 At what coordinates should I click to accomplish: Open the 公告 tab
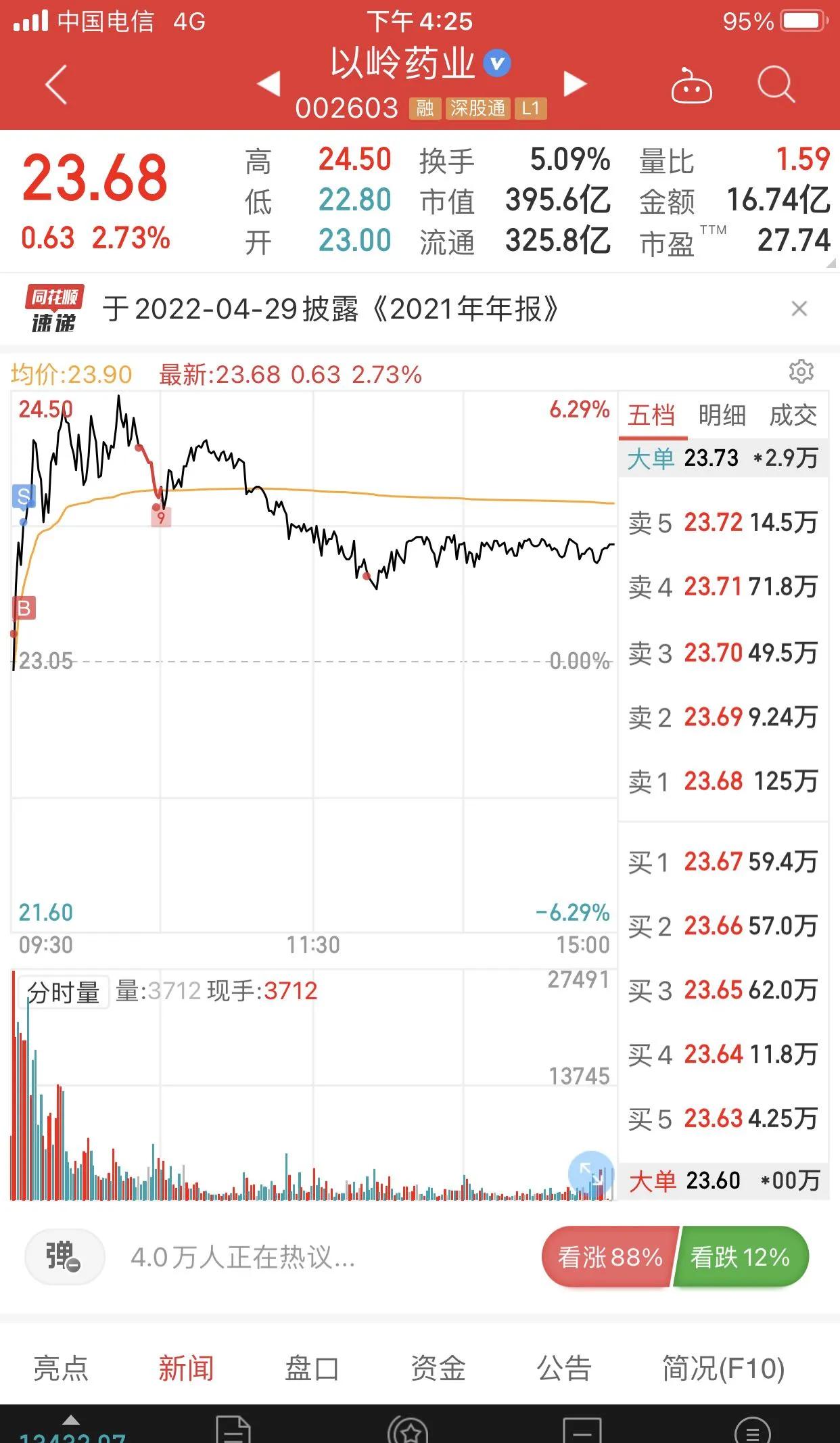tap(564, 1368)
